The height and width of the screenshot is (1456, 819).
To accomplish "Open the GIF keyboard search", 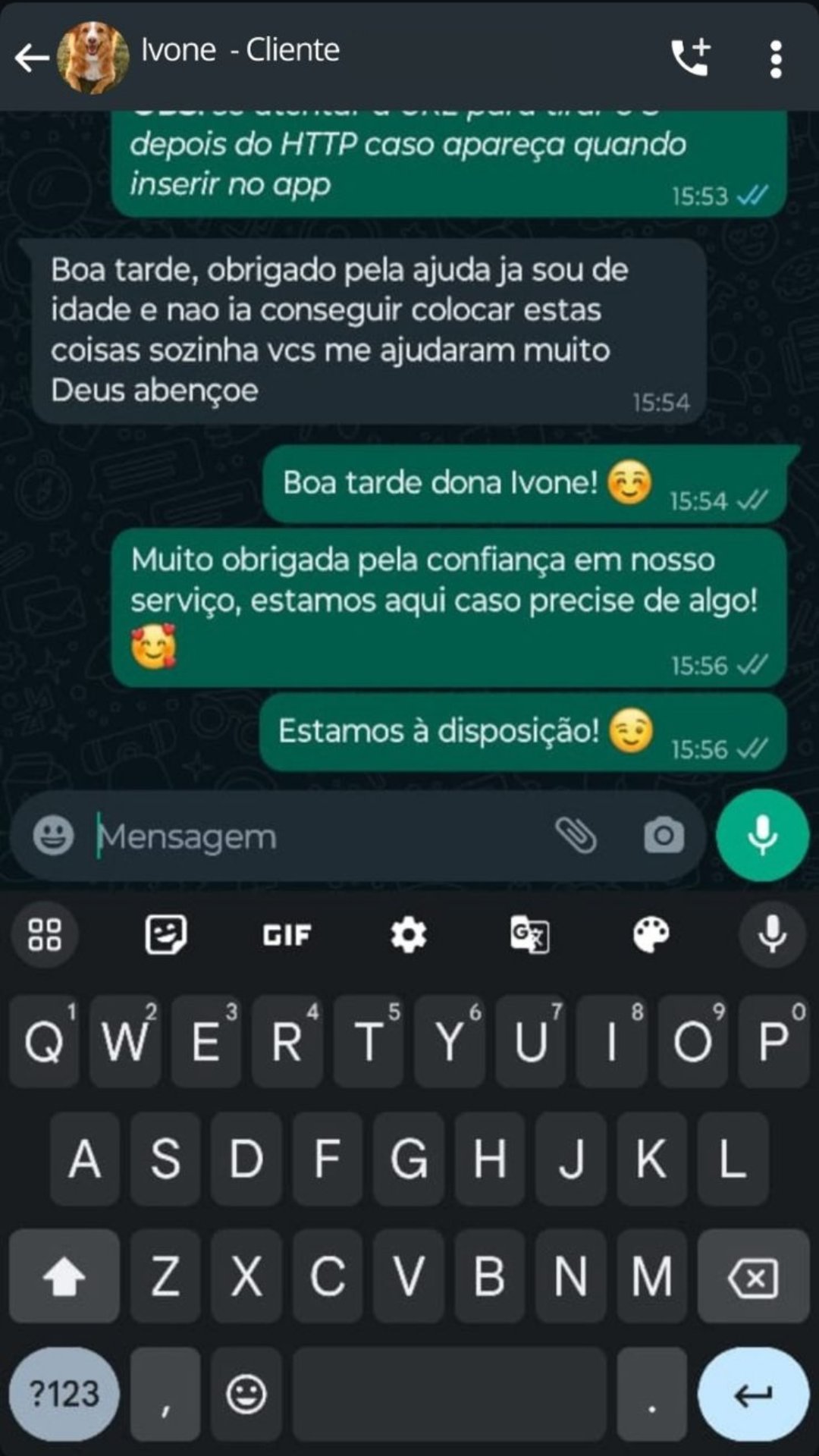I will pos(287,934).
